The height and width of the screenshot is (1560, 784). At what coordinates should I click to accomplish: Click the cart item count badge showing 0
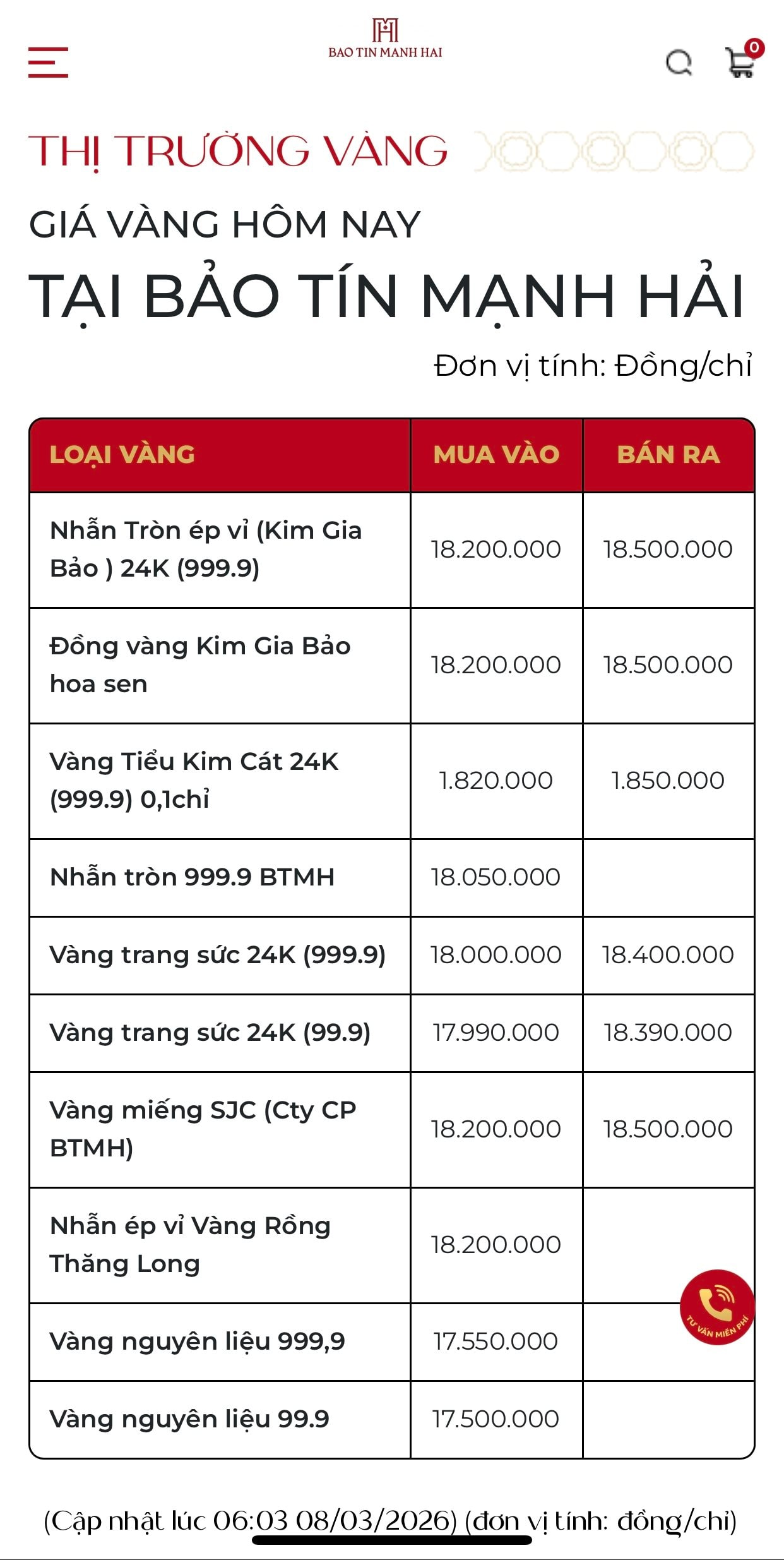(755, 47)
